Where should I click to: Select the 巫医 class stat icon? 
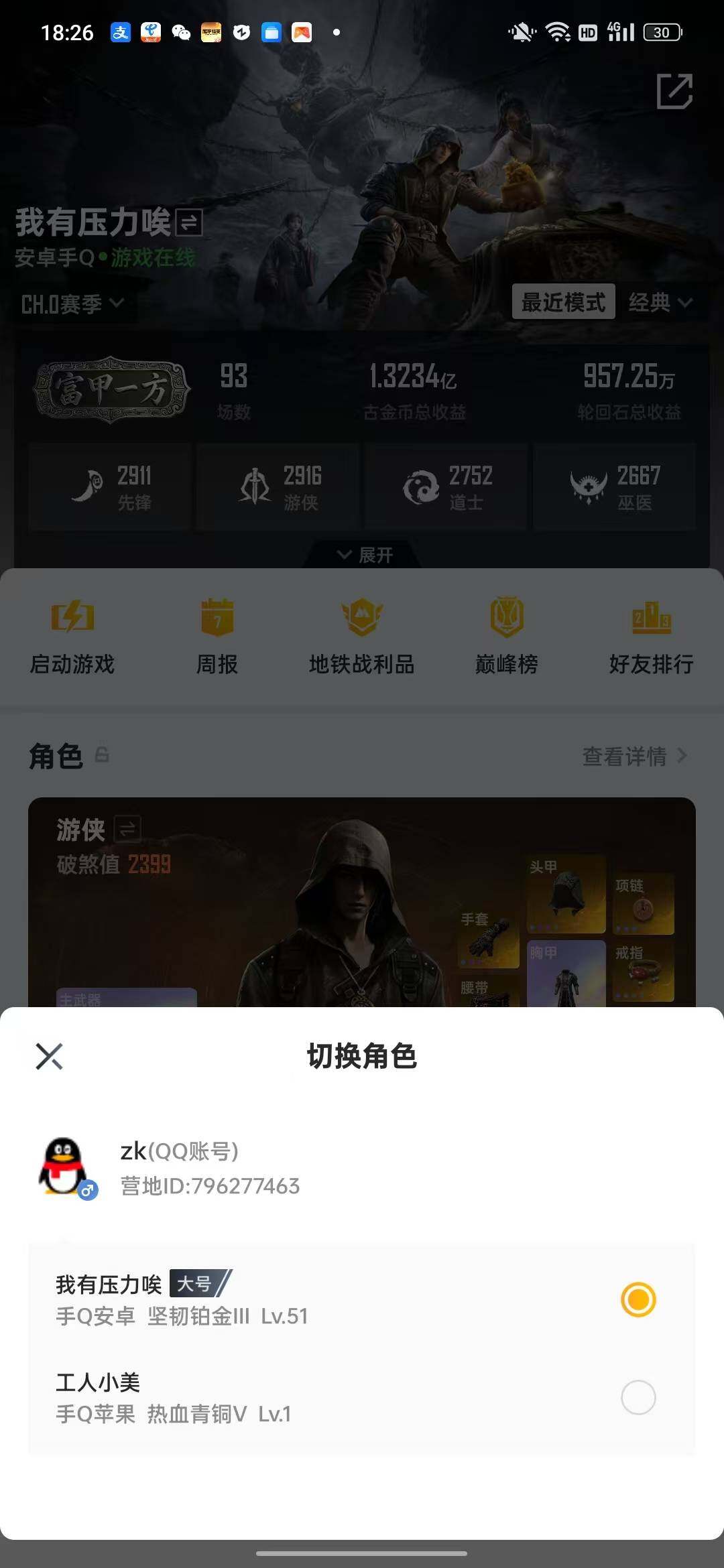(613, 486)
